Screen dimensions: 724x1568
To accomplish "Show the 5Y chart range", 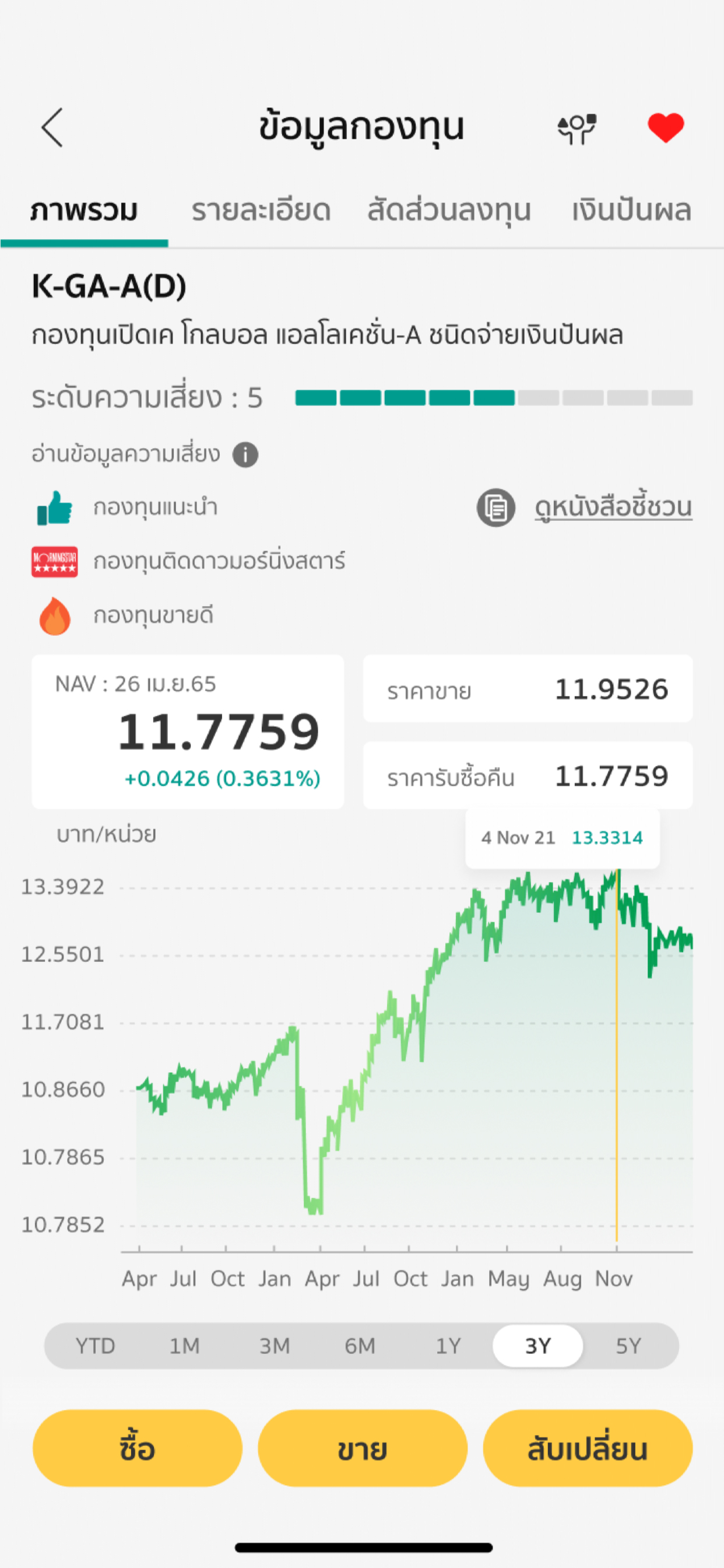I will pos(628,1345).
